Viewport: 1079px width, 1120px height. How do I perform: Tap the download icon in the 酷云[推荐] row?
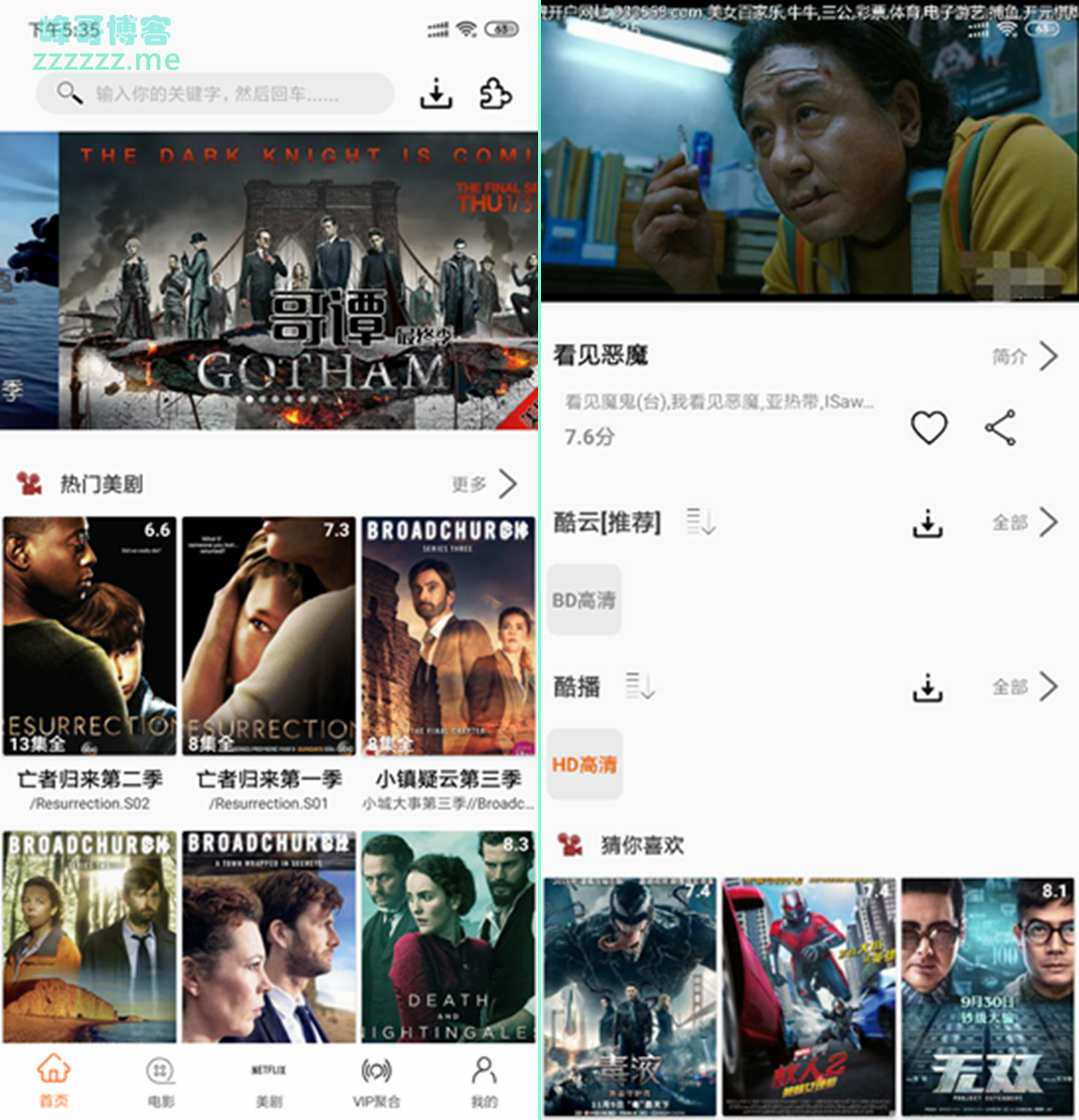point(927,523)
